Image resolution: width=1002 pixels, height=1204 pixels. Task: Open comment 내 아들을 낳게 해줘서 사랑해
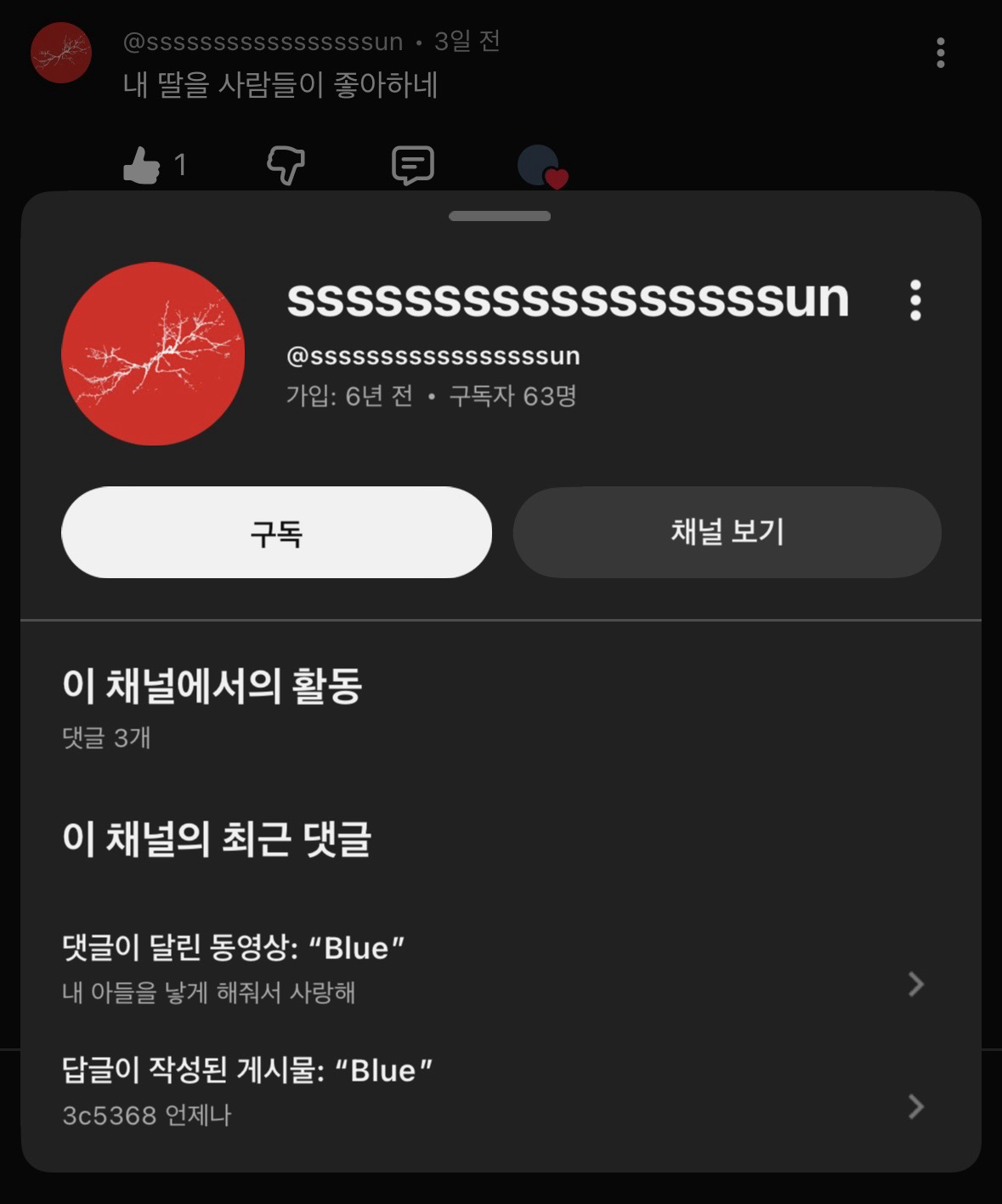pyautogui.click(x=493, y=969)
